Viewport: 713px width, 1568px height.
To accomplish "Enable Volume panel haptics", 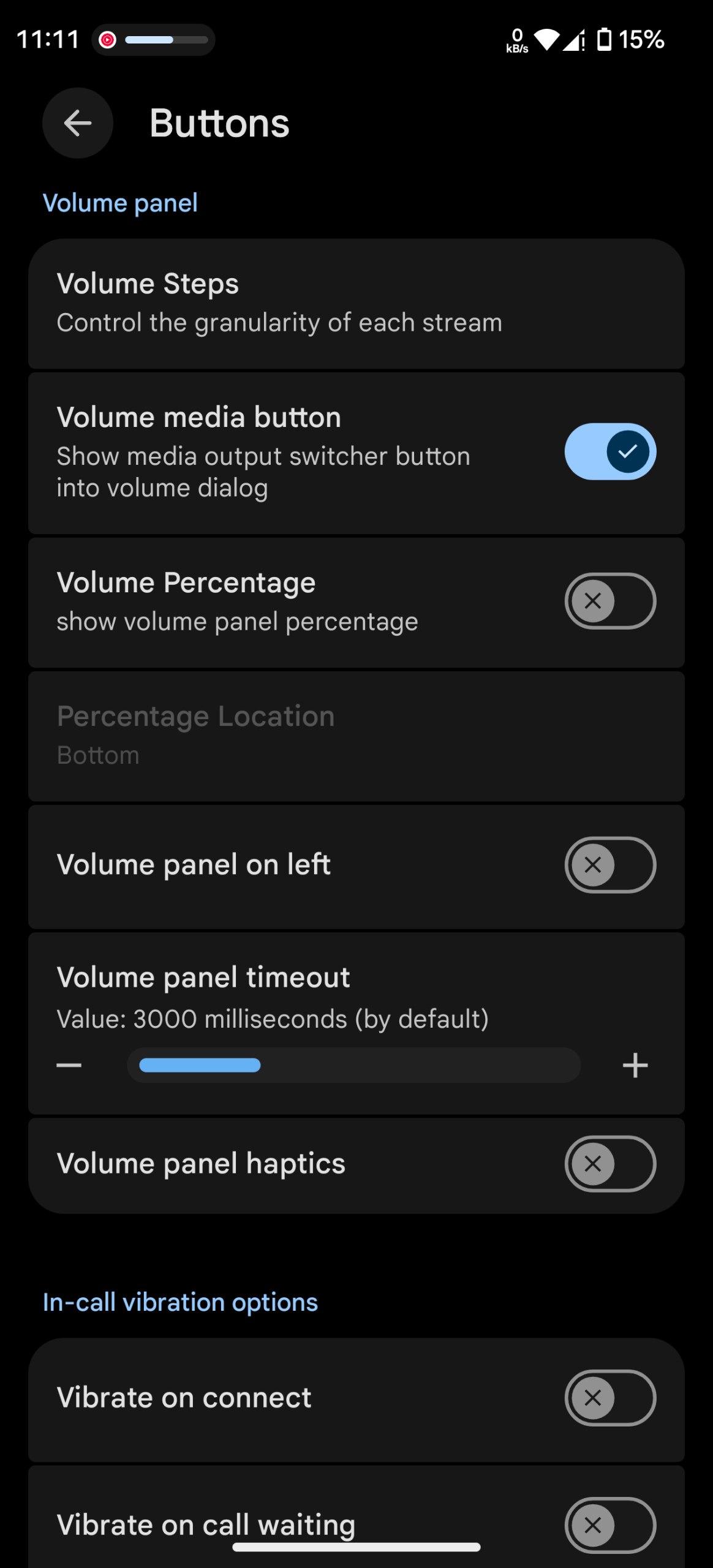I will (x=609, y=1163).
